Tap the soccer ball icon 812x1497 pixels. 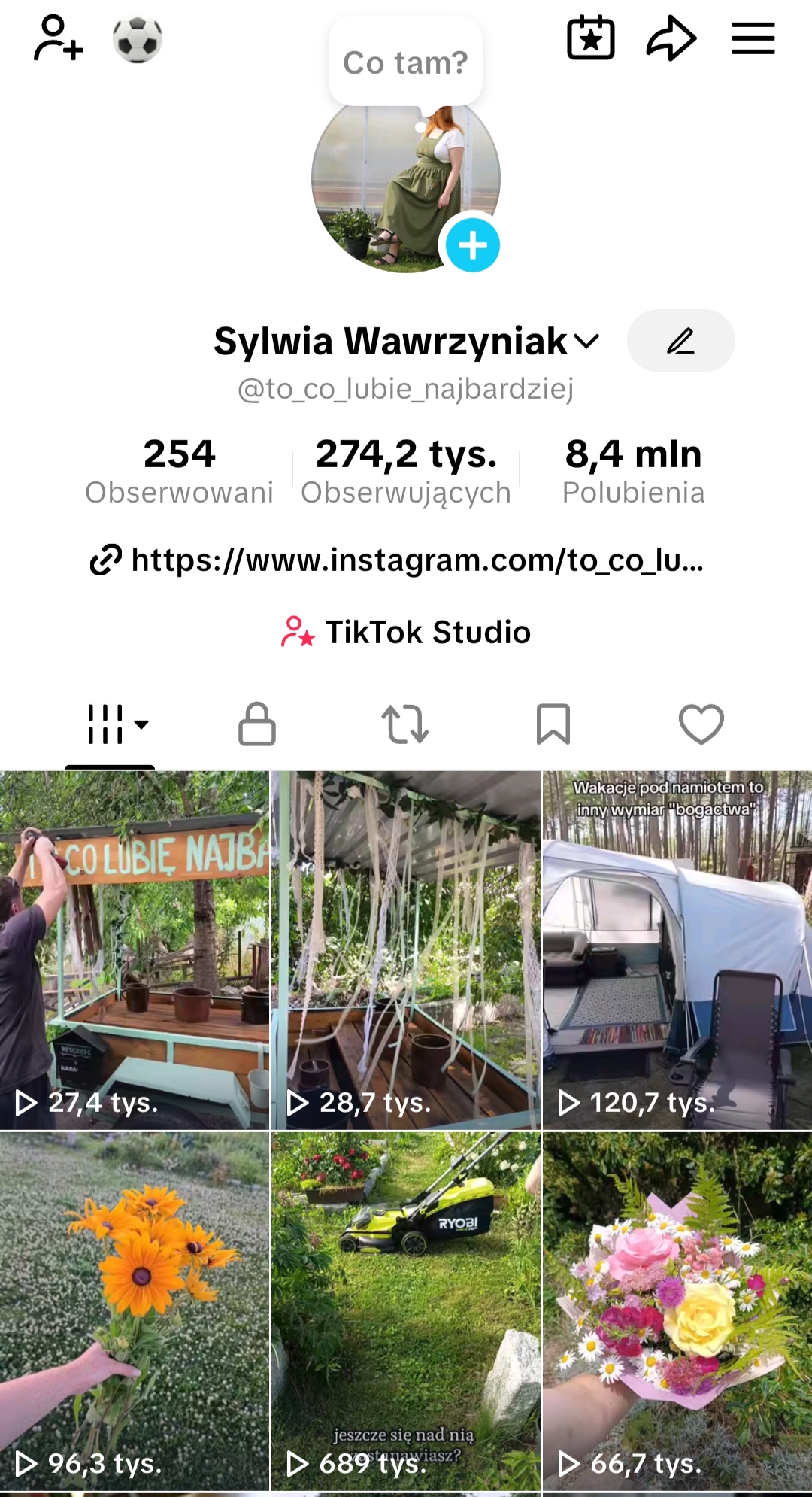pos(138,39)
